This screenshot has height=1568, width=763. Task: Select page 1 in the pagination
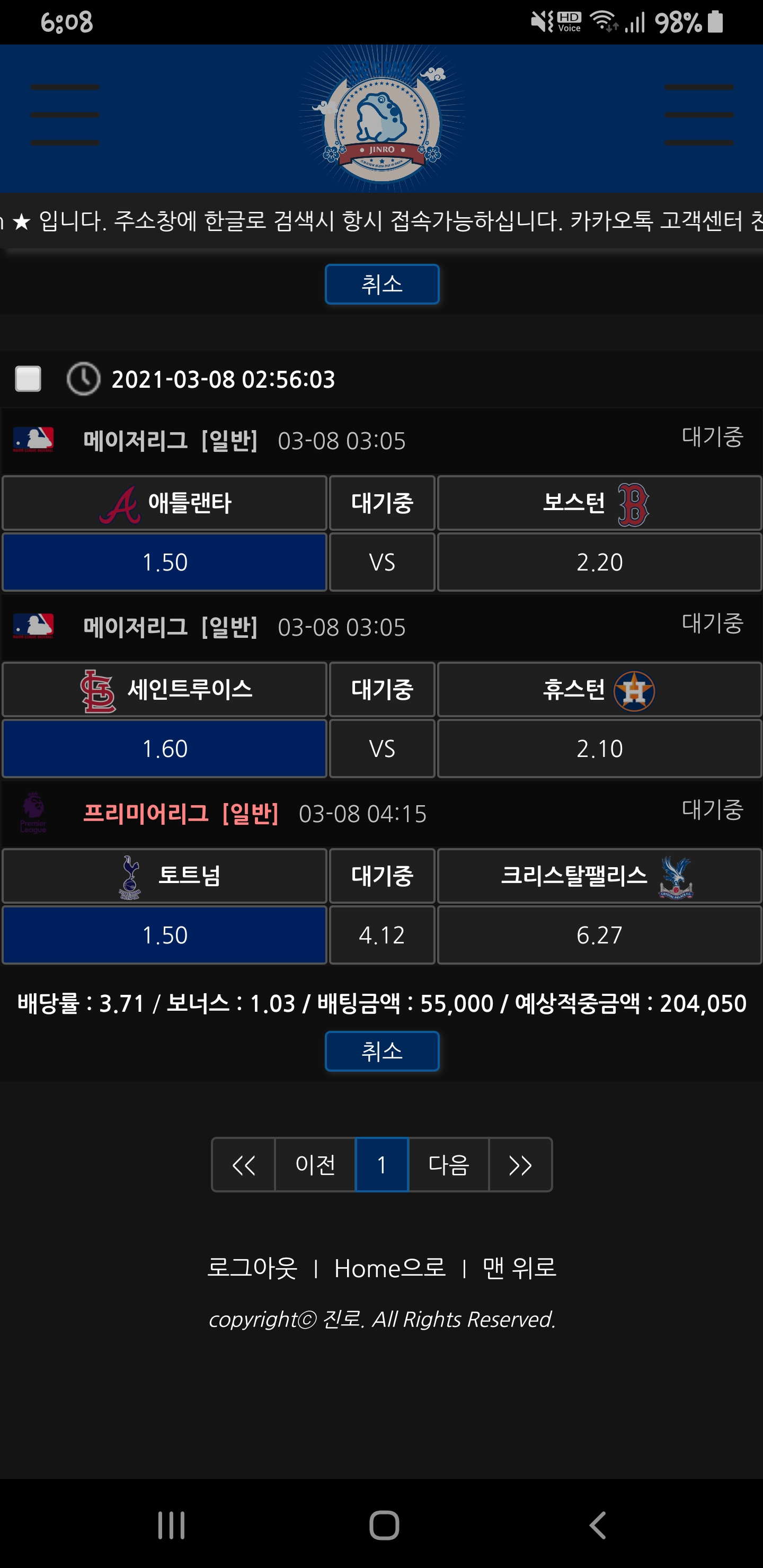382,1164
